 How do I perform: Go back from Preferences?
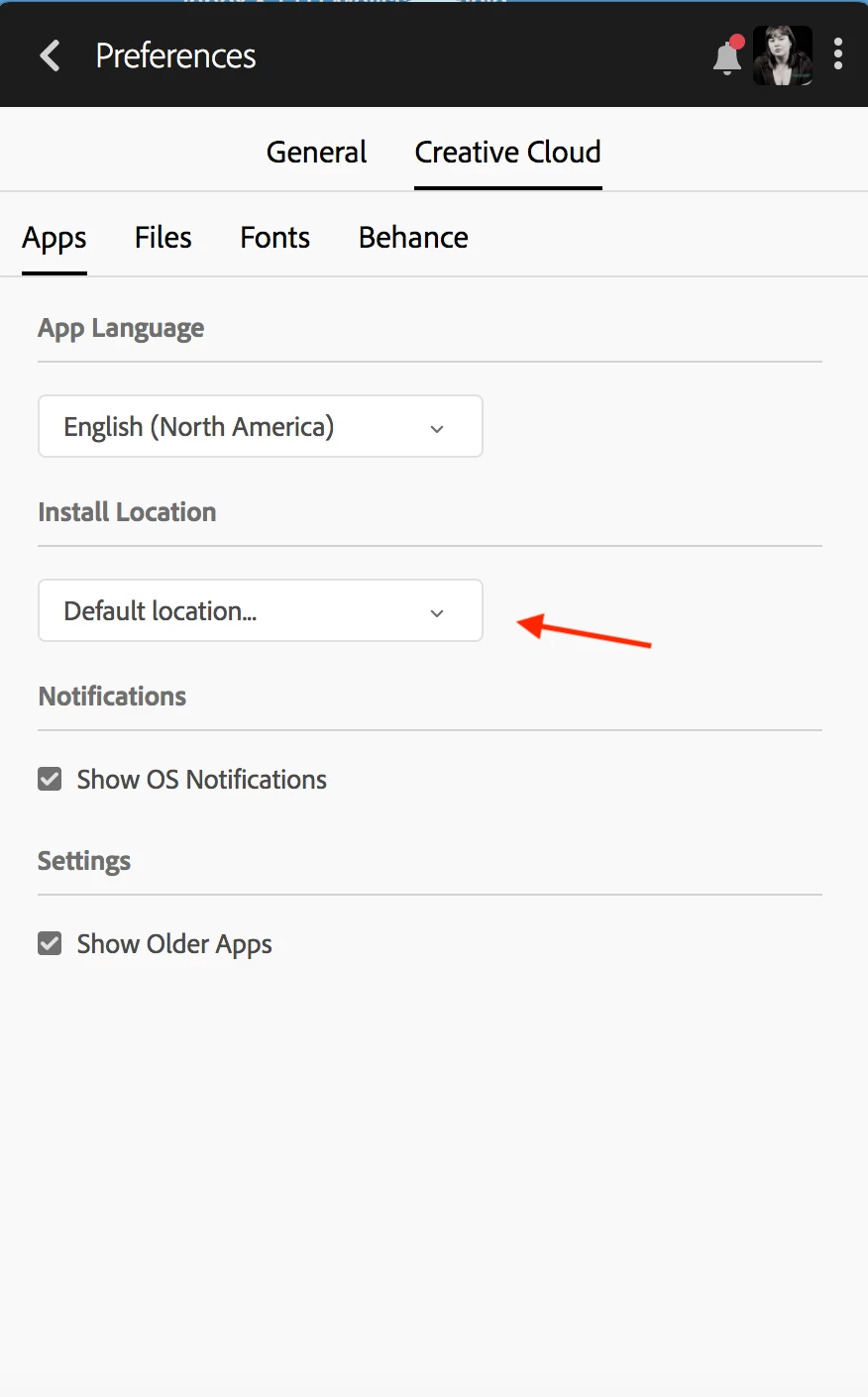(50, 55)
